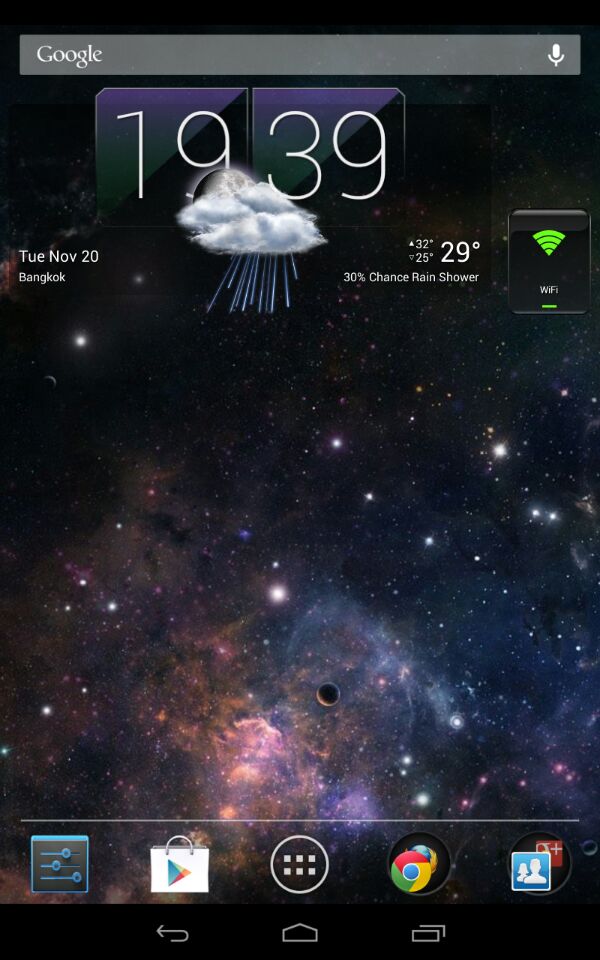Start voice search with the microphone
This screenshot has height=960, width=600.
pyautogui.click(x=556, y=55)
